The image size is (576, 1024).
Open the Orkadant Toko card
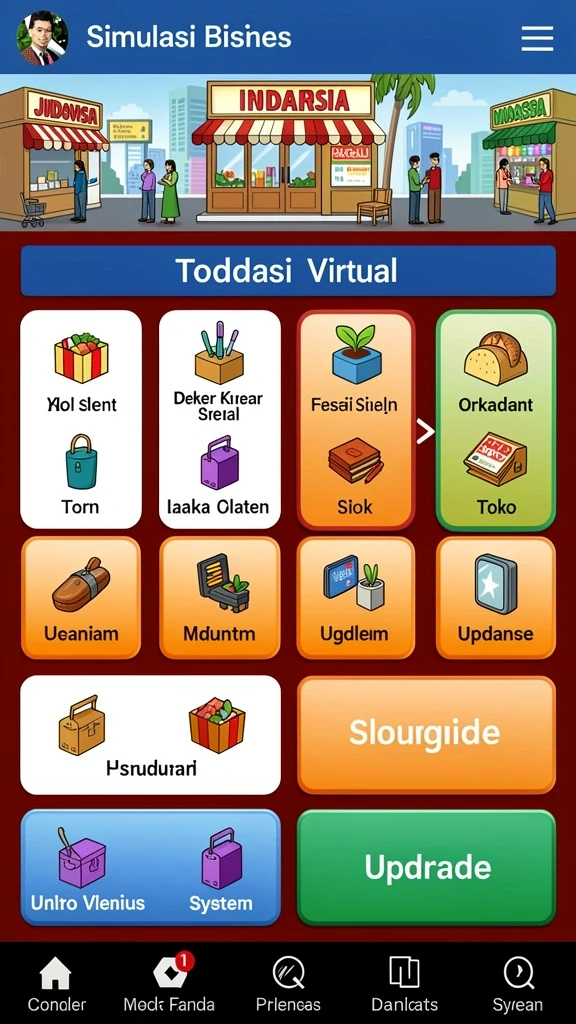[x=496, y=419]
